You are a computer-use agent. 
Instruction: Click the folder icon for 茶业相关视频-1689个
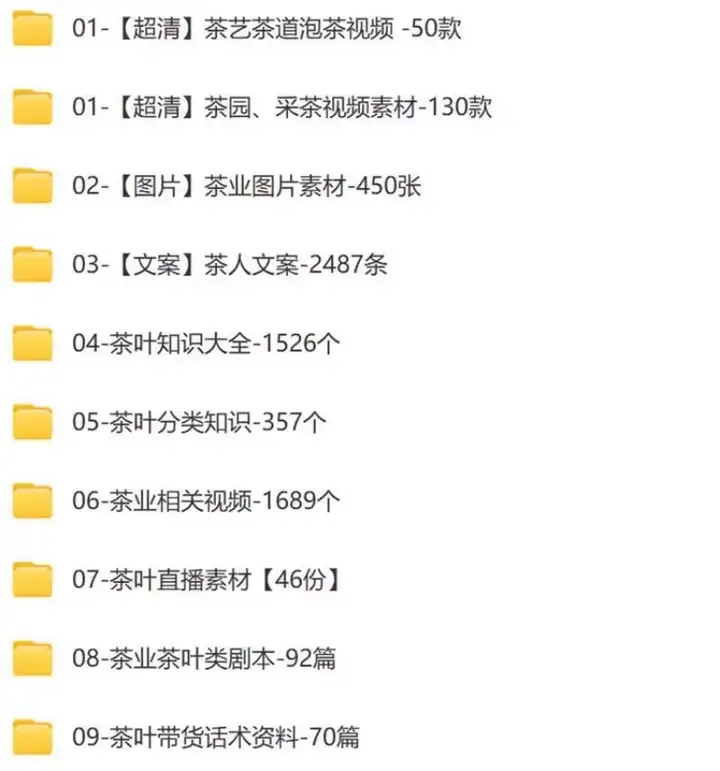pyautogui.click(x=33, y=500)
